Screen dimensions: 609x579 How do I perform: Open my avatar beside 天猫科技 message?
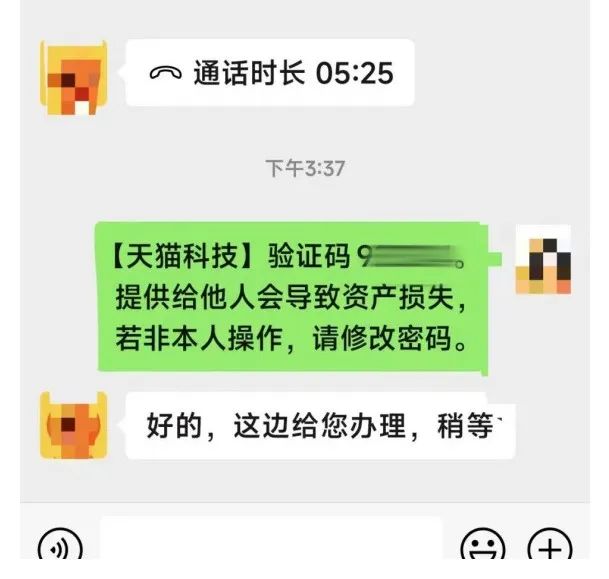(x=542, y=259)
